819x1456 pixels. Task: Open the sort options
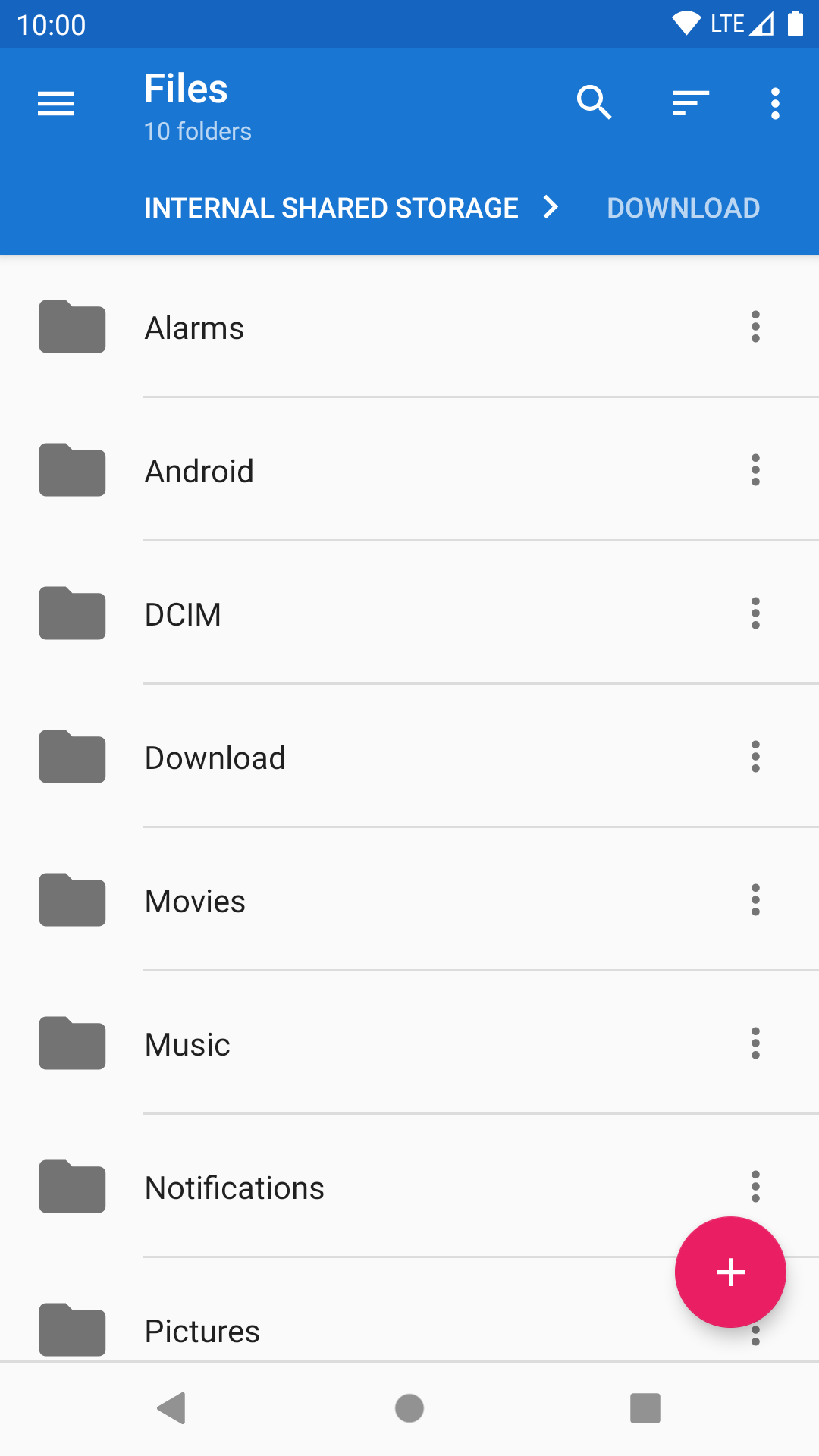click(690, 103)
